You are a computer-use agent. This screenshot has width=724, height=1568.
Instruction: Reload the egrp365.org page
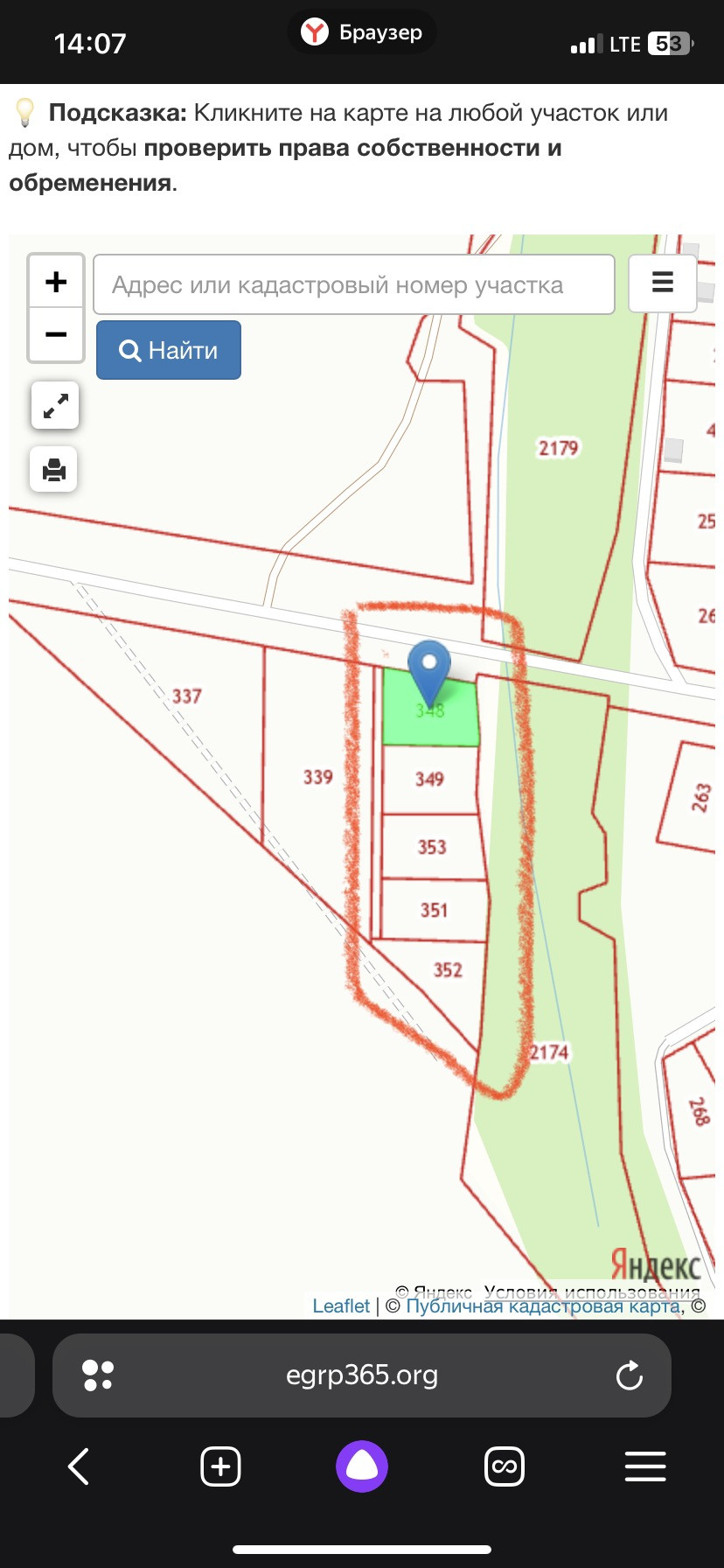[x=629, y=1375]
